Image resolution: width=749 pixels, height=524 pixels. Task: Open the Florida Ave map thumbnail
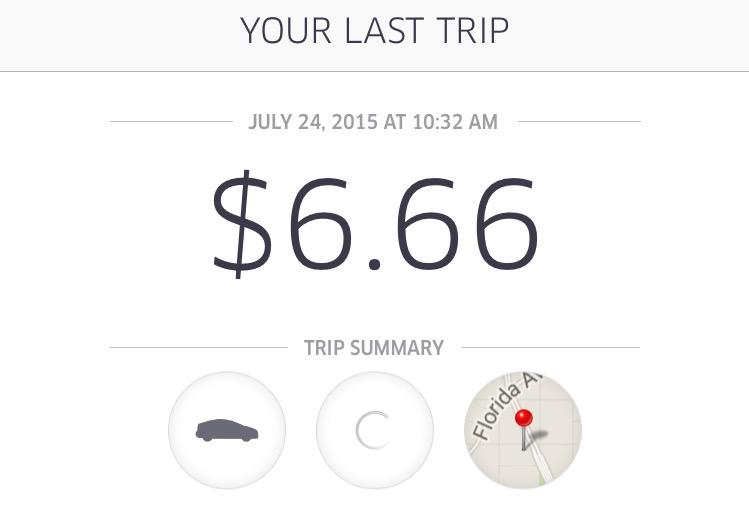(522, 430)
